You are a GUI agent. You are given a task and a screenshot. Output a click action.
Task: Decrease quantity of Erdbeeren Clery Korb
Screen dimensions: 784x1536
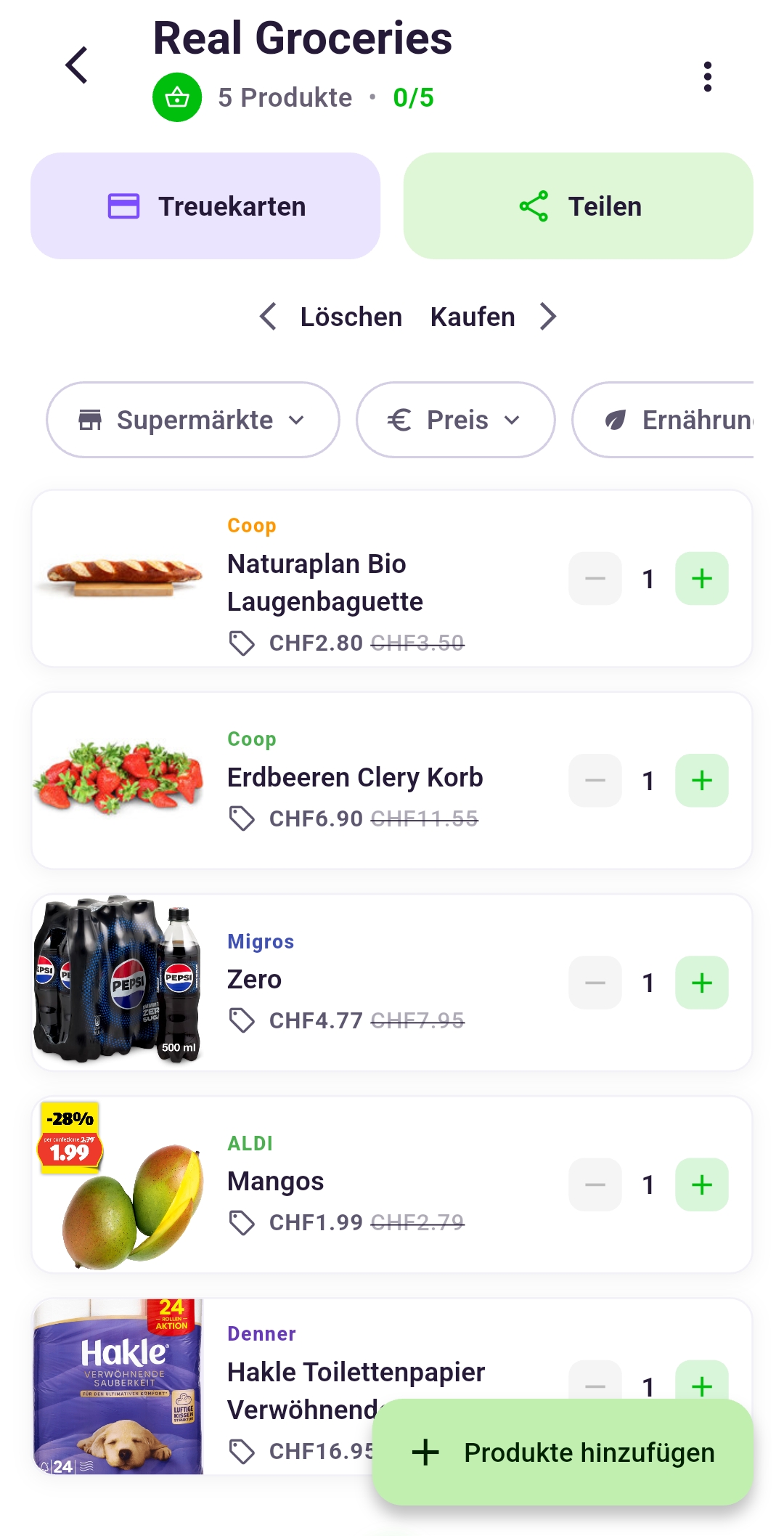coord(595,780)
